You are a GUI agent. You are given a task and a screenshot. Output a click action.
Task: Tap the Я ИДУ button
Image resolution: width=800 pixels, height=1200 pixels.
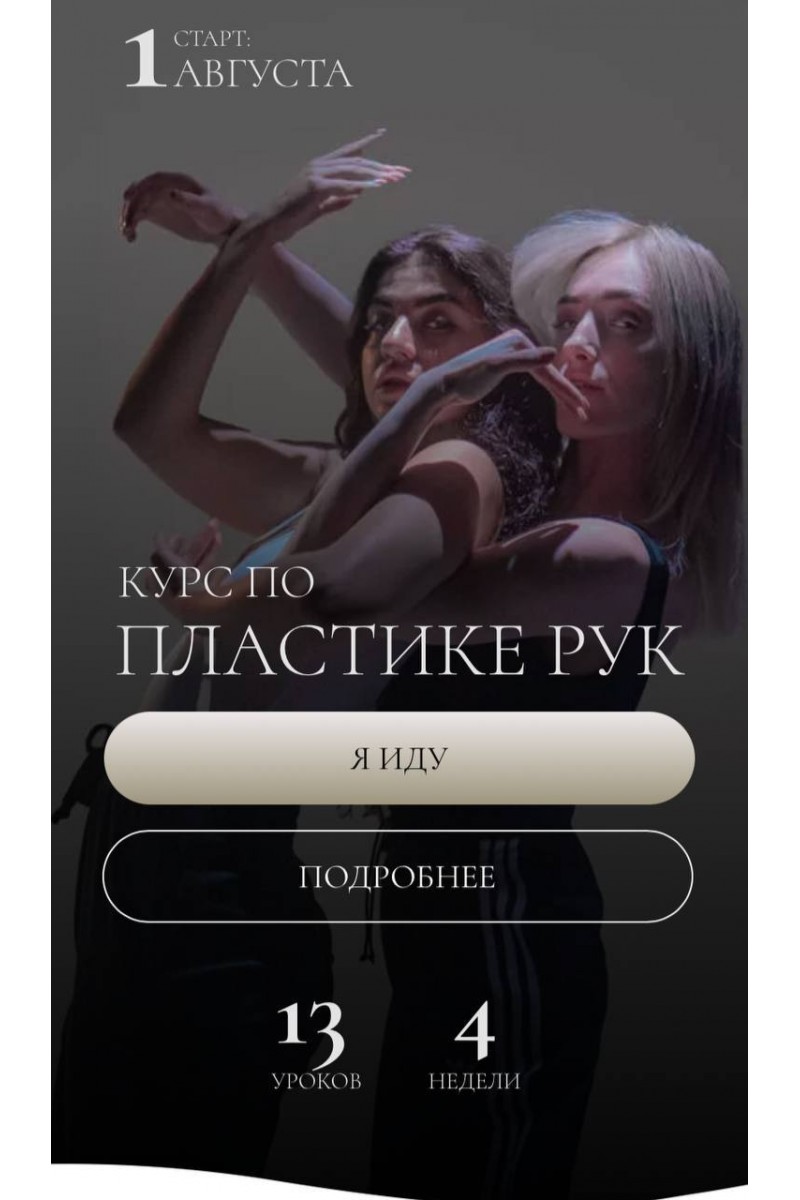click(x=398, y=757)
